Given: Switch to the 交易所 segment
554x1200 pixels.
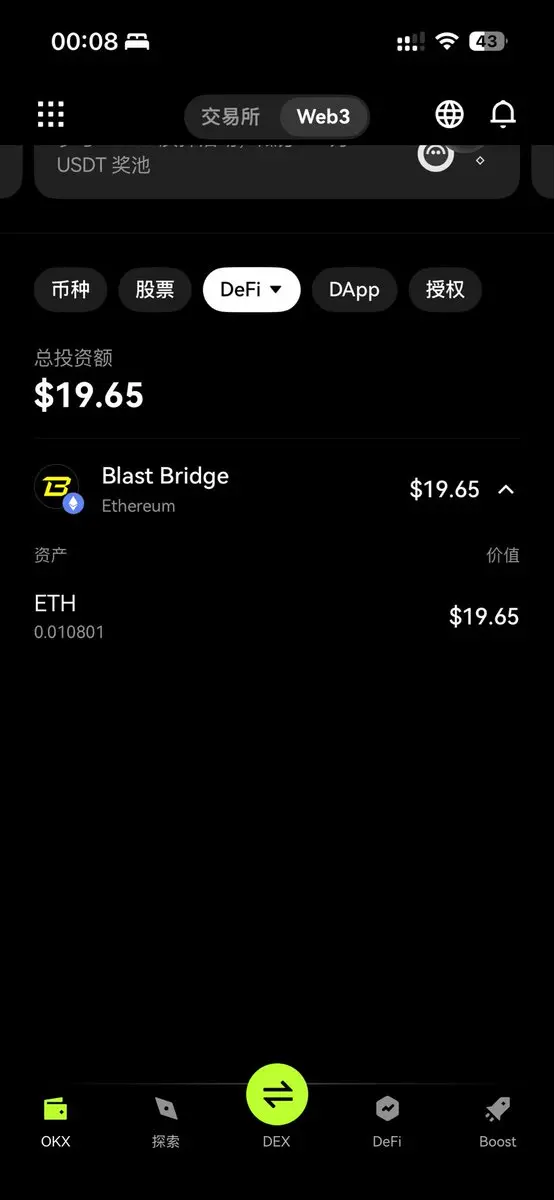Looking at the screenshot, I should pos(231,117).
